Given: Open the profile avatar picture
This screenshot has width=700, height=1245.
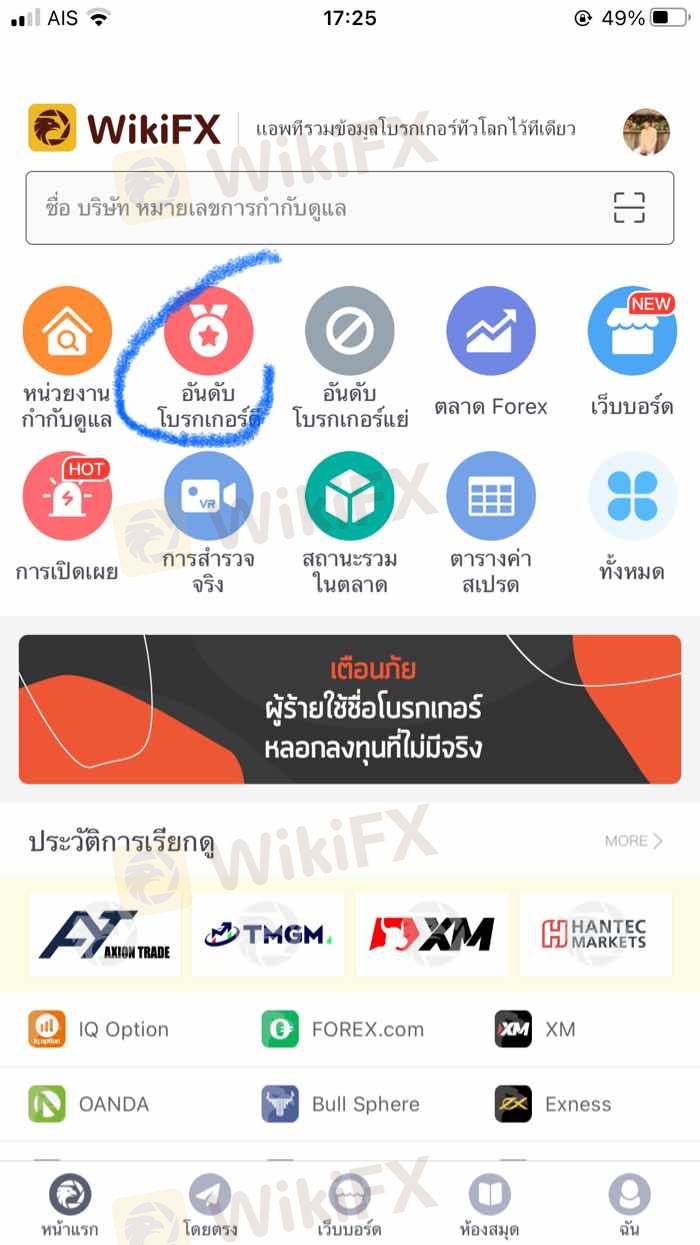Looking at the screenshot, I should tap(646, 131).
